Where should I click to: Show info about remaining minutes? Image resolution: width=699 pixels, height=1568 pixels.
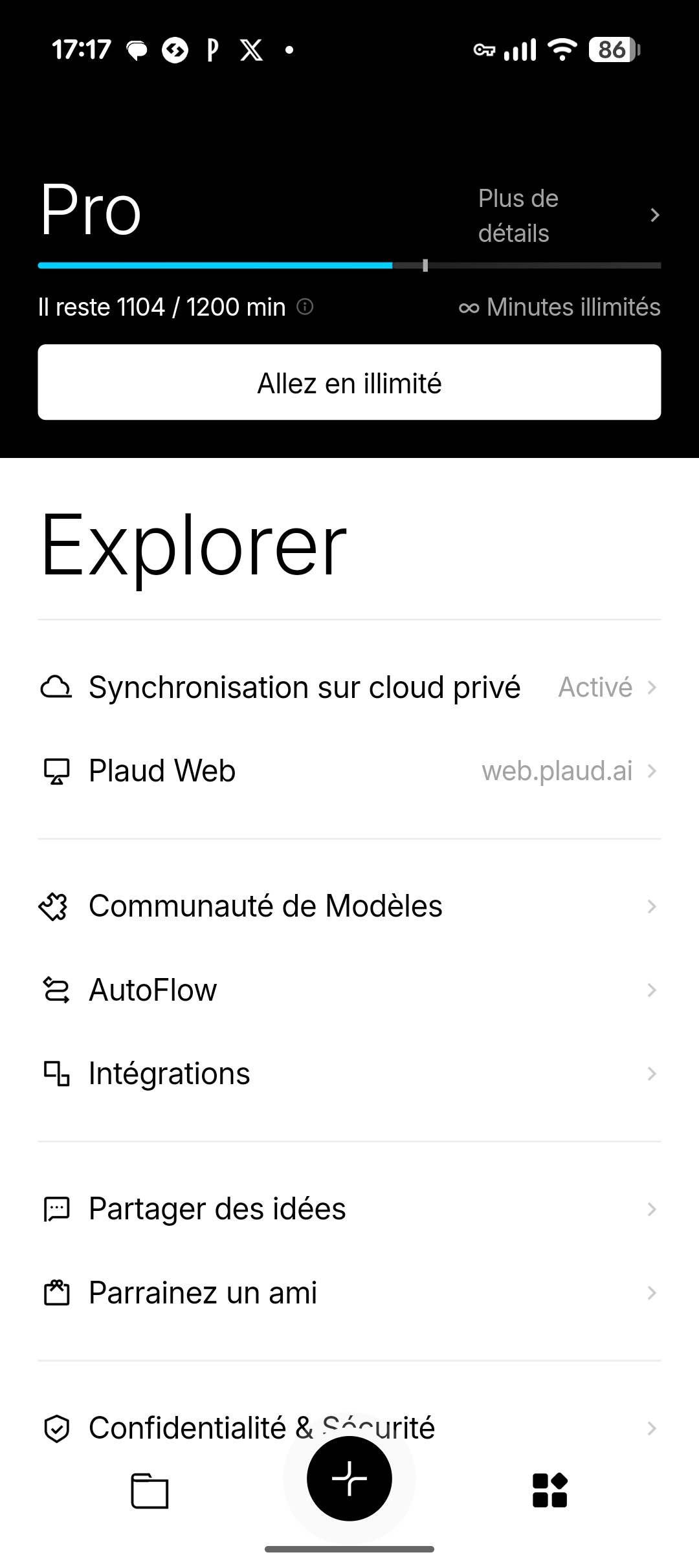305,307
